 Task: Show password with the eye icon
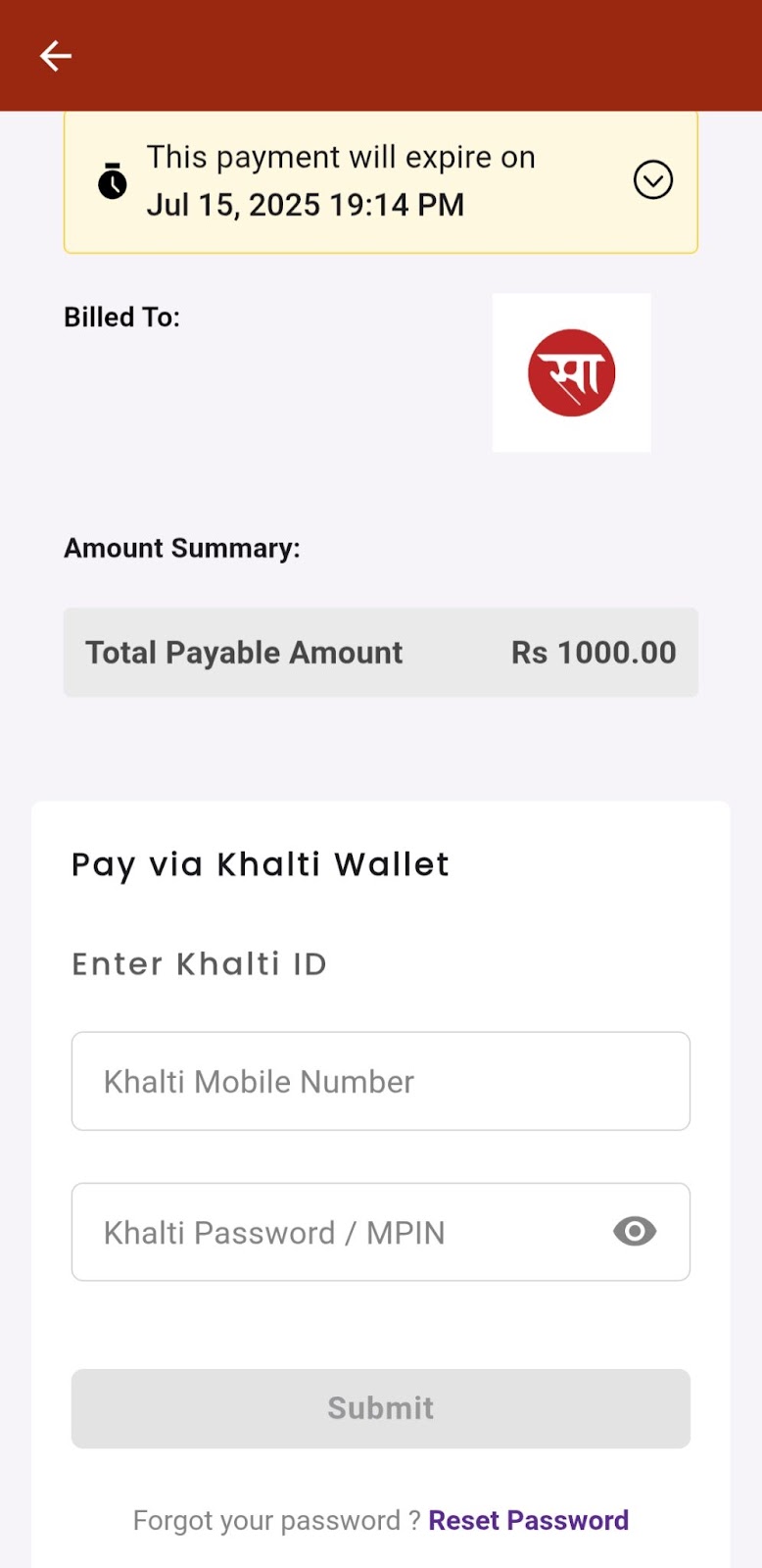coord(635,1231)
